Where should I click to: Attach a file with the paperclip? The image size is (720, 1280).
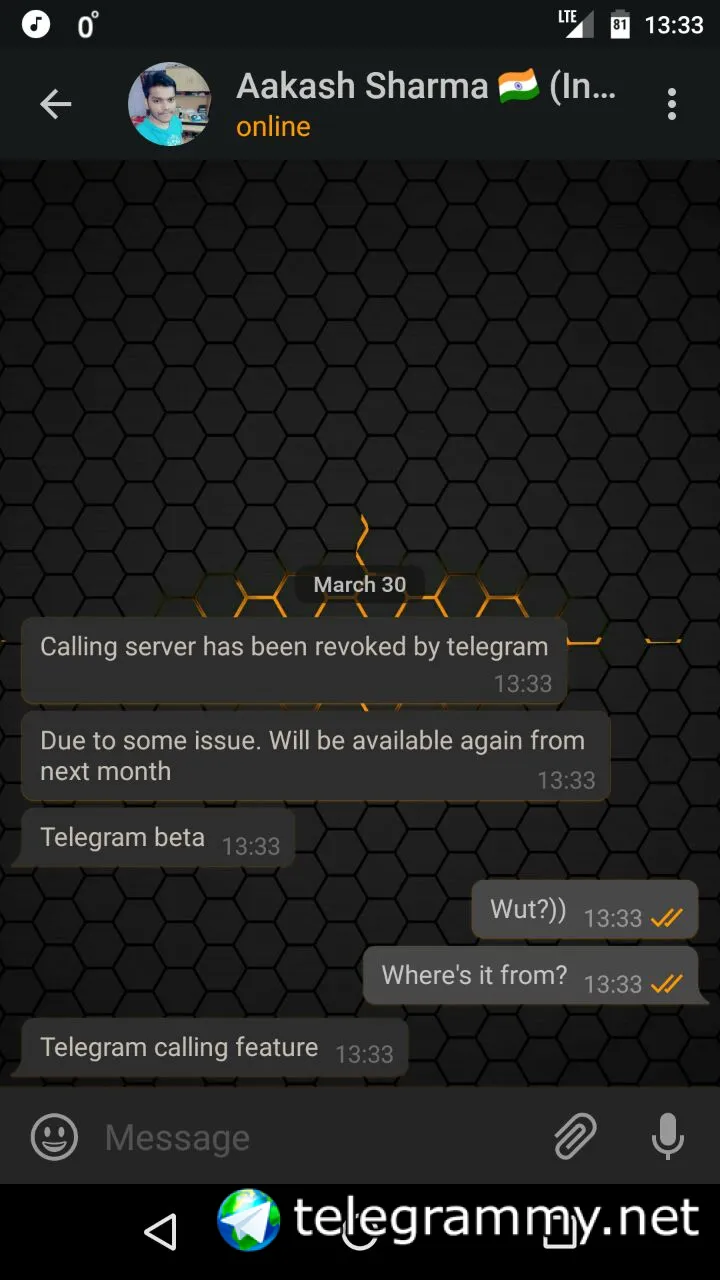[x=575, y=1137]
